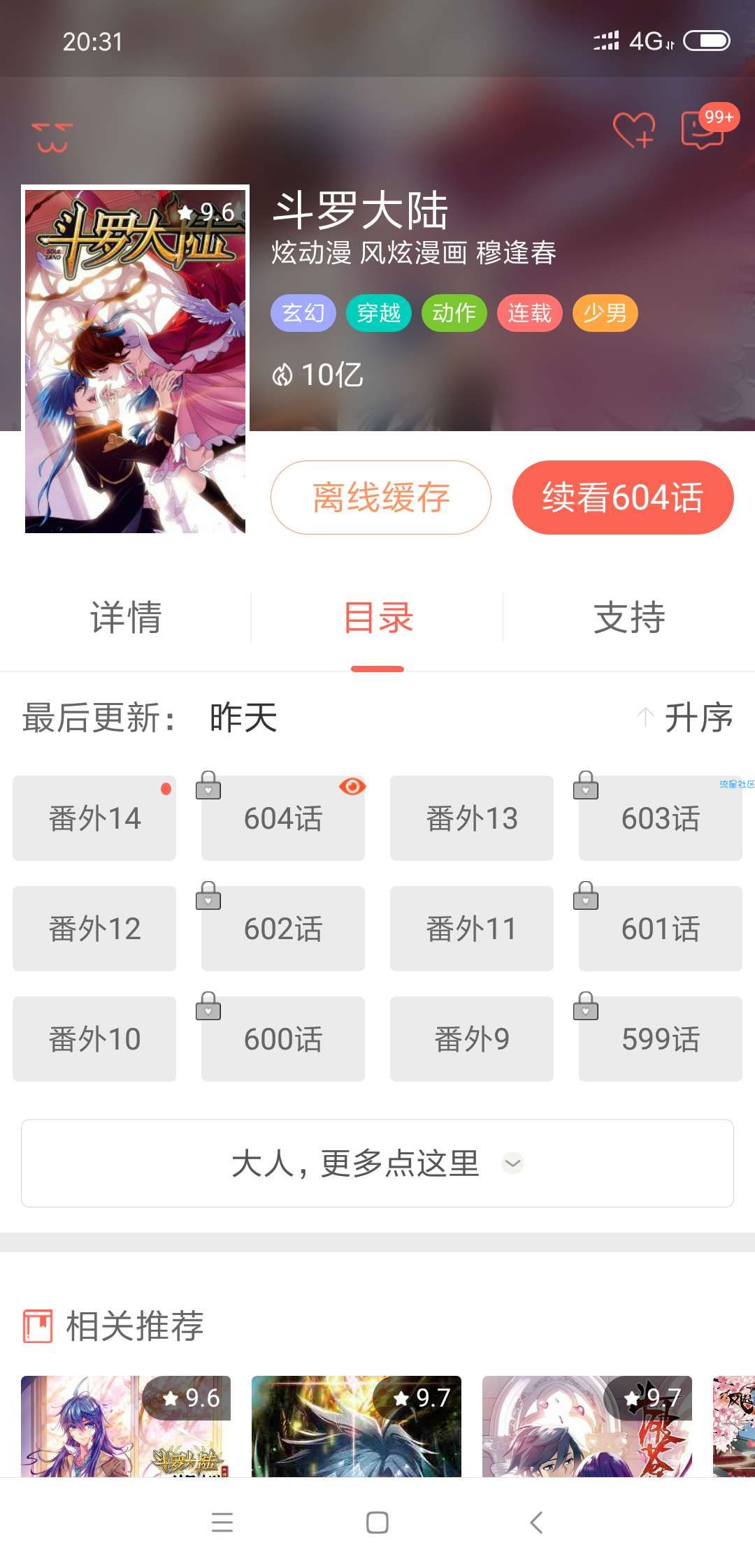
Task: Toggle chapter sort order 升序
Action: tap(686, 718)
